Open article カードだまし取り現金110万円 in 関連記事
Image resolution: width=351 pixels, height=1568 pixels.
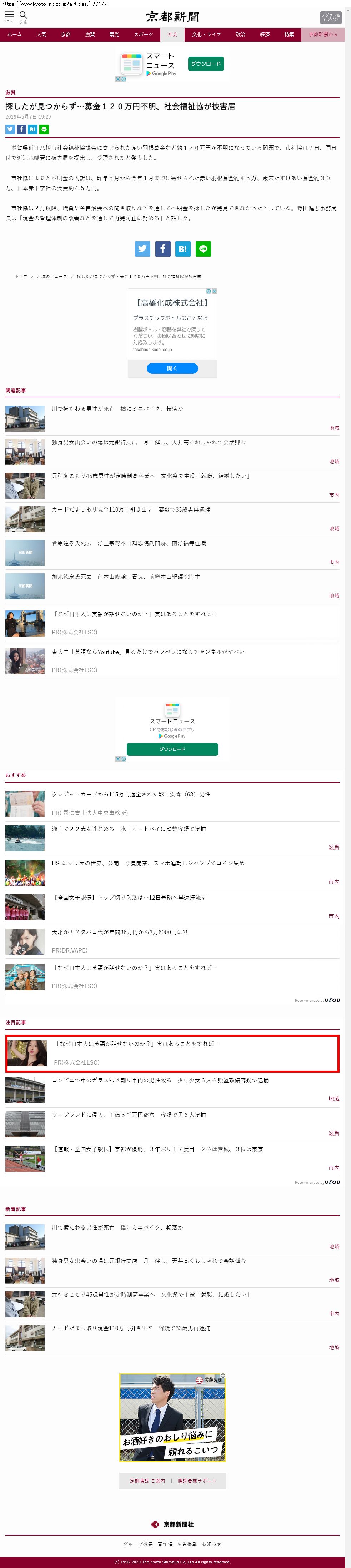(131, 509)
